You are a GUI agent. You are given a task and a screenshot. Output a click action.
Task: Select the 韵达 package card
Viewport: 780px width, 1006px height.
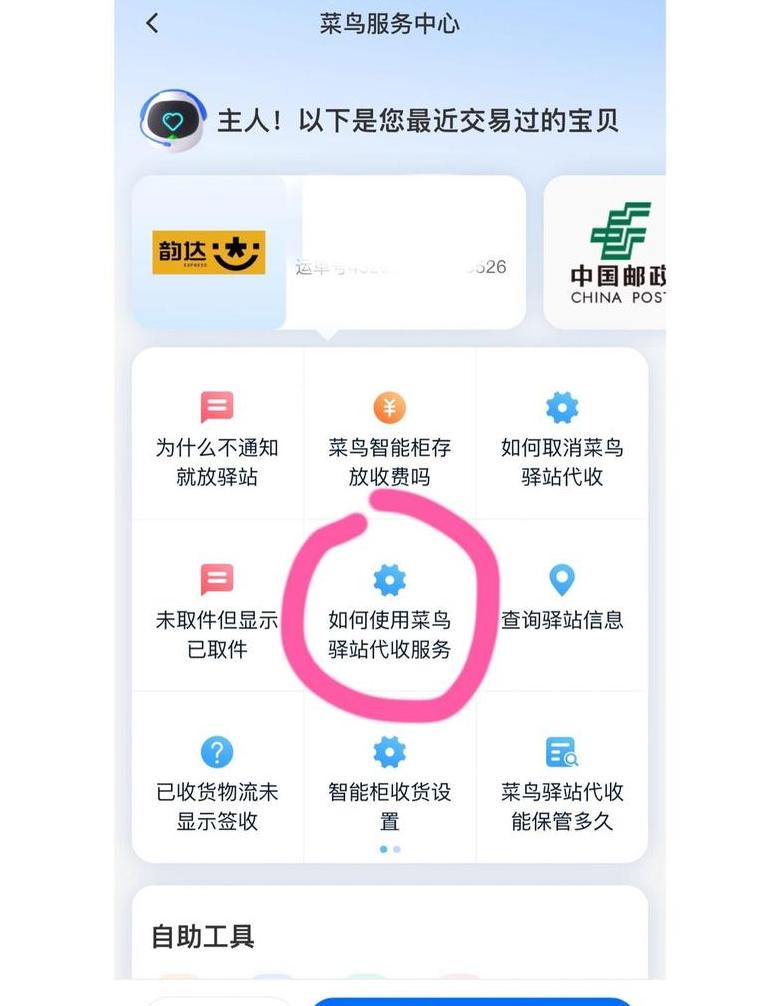click(x=328, y=253)
